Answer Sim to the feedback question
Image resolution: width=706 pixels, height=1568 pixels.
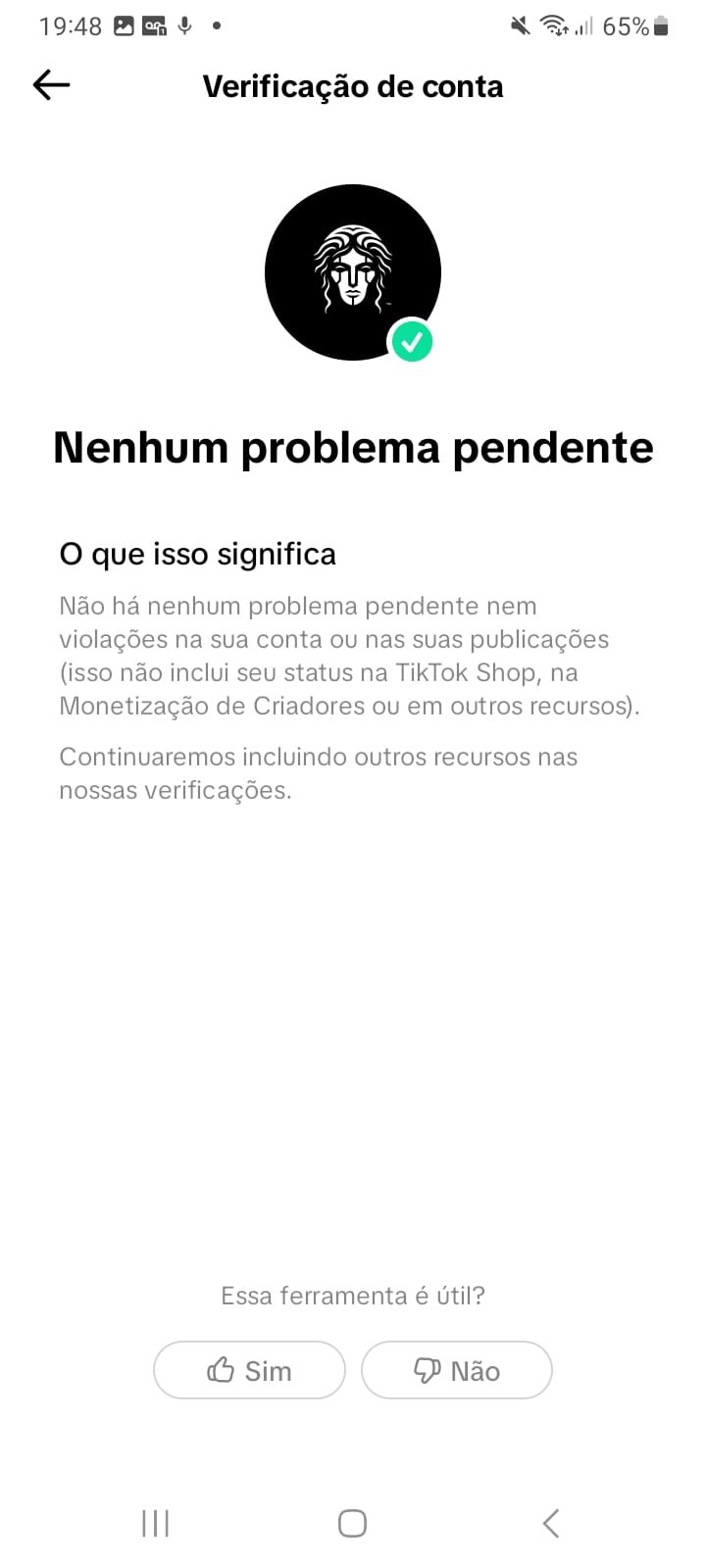pyautogui.click(x=249, y=1370)
